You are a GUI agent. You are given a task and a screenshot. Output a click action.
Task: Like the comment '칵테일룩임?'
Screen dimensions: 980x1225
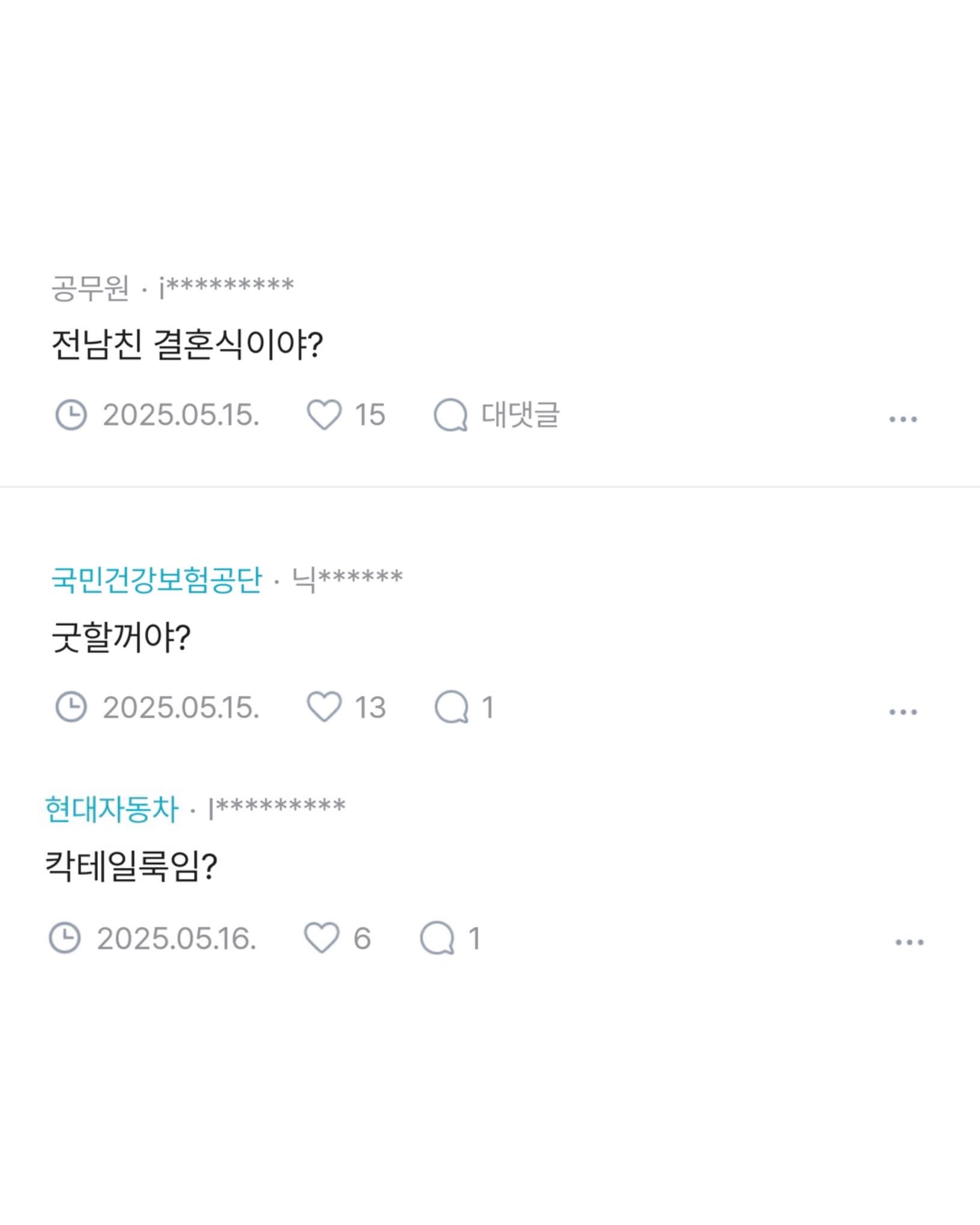tap(322, 938)
